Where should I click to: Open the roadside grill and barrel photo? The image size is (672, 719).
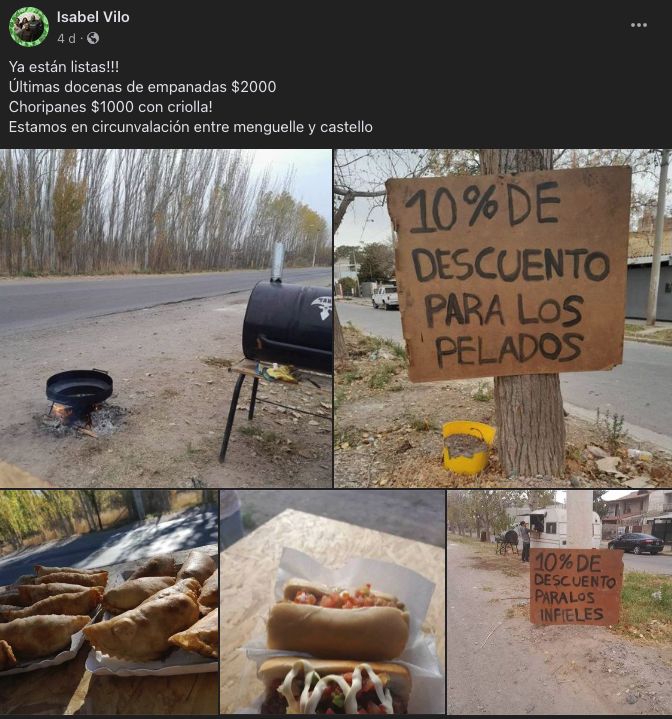(x=165, y=318)
